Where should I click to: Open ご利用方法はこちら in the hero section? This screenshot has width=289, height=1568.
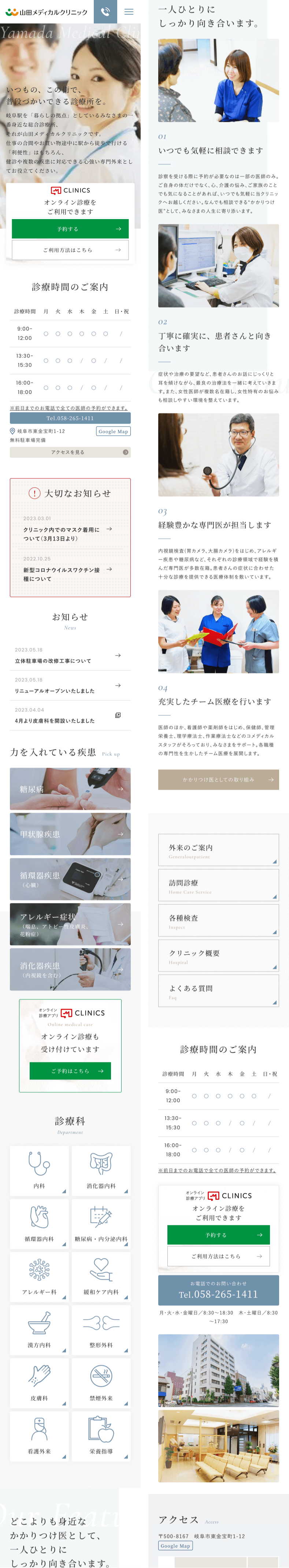70,249
